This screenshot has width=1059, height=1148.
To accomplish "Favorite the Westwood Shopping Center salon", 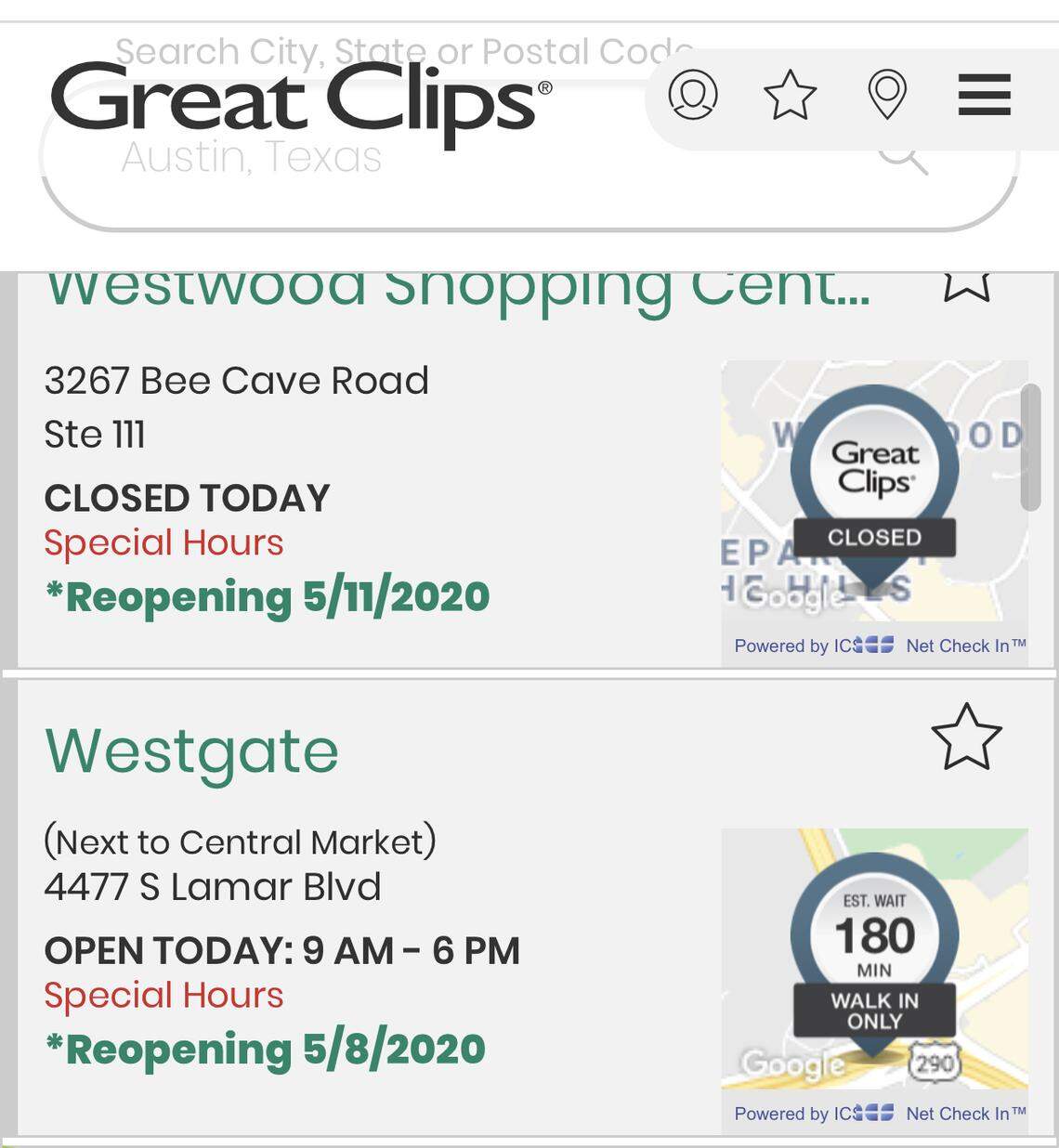I will click(x=967, y=283).
